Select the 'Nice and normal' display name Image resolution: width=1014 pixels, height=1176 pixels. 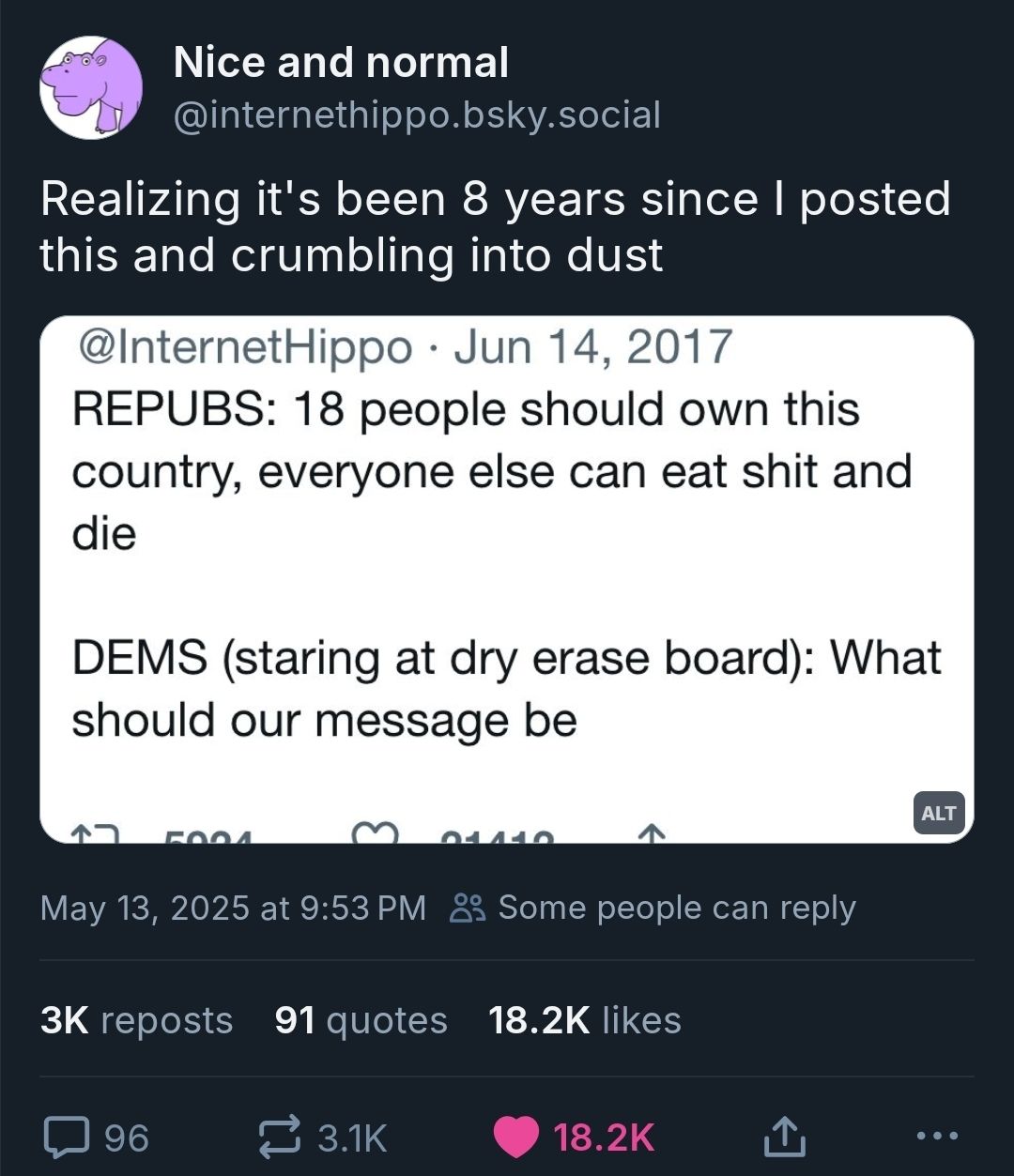pos(342,62)
